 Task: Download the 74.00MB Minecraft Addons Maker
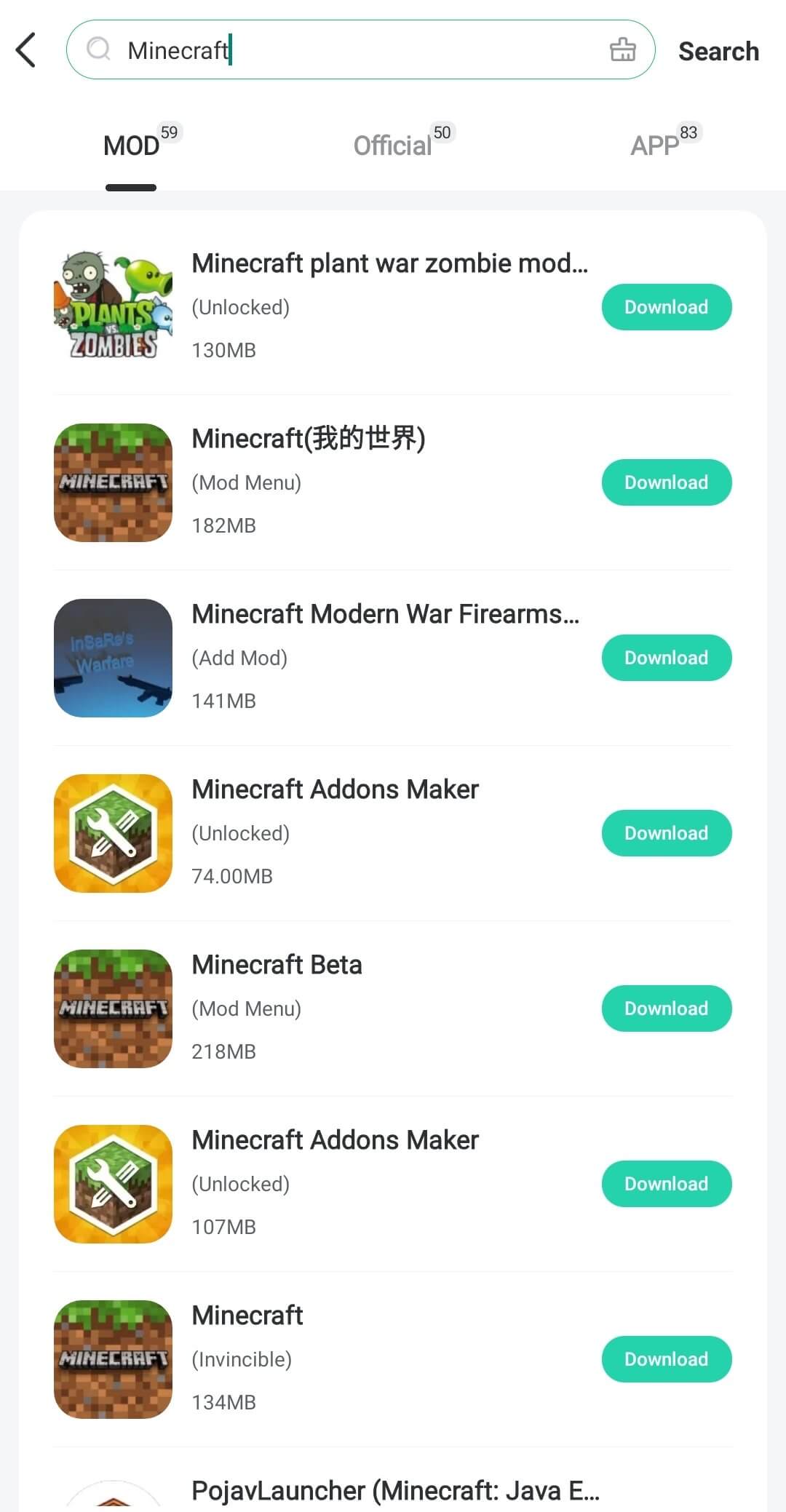[666, 833]
